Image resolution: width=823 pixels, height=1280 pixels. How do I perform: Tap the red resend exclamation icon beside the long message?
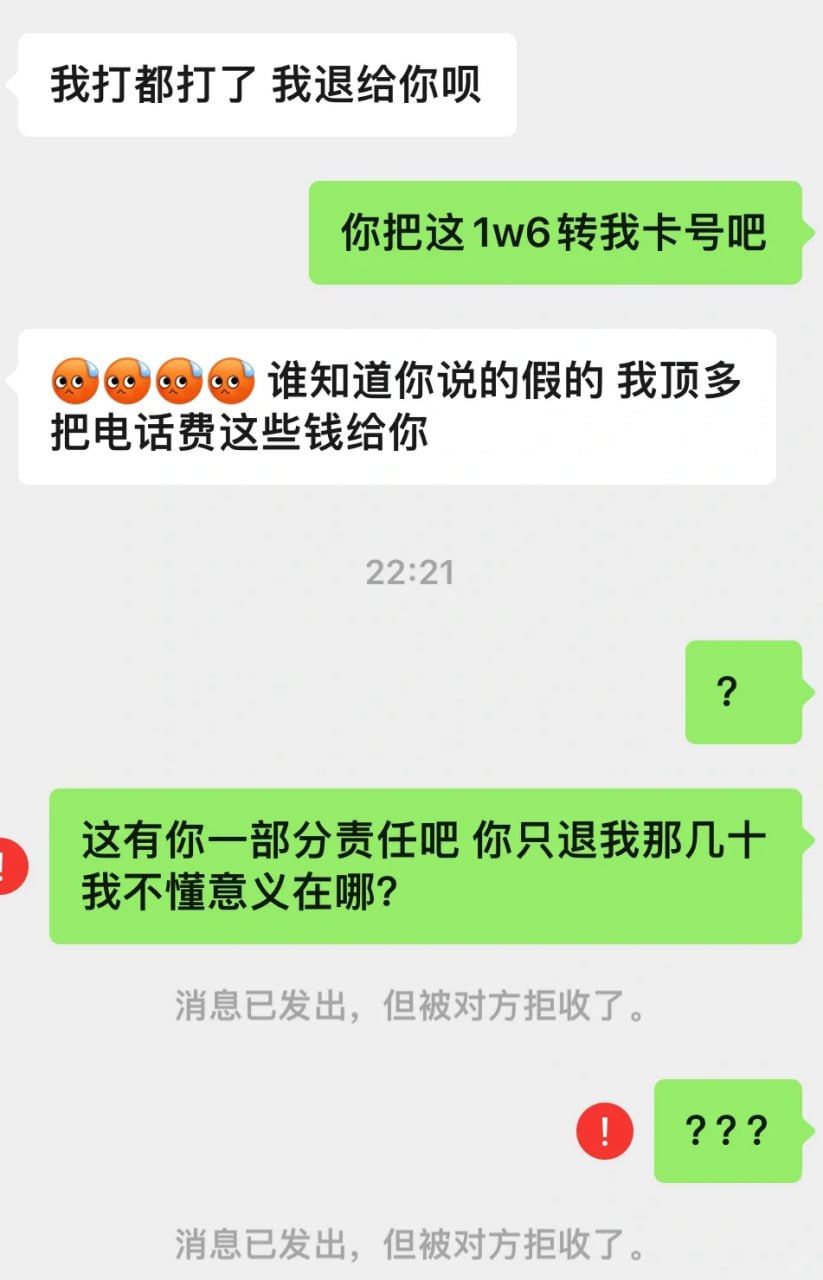[7, 864]
